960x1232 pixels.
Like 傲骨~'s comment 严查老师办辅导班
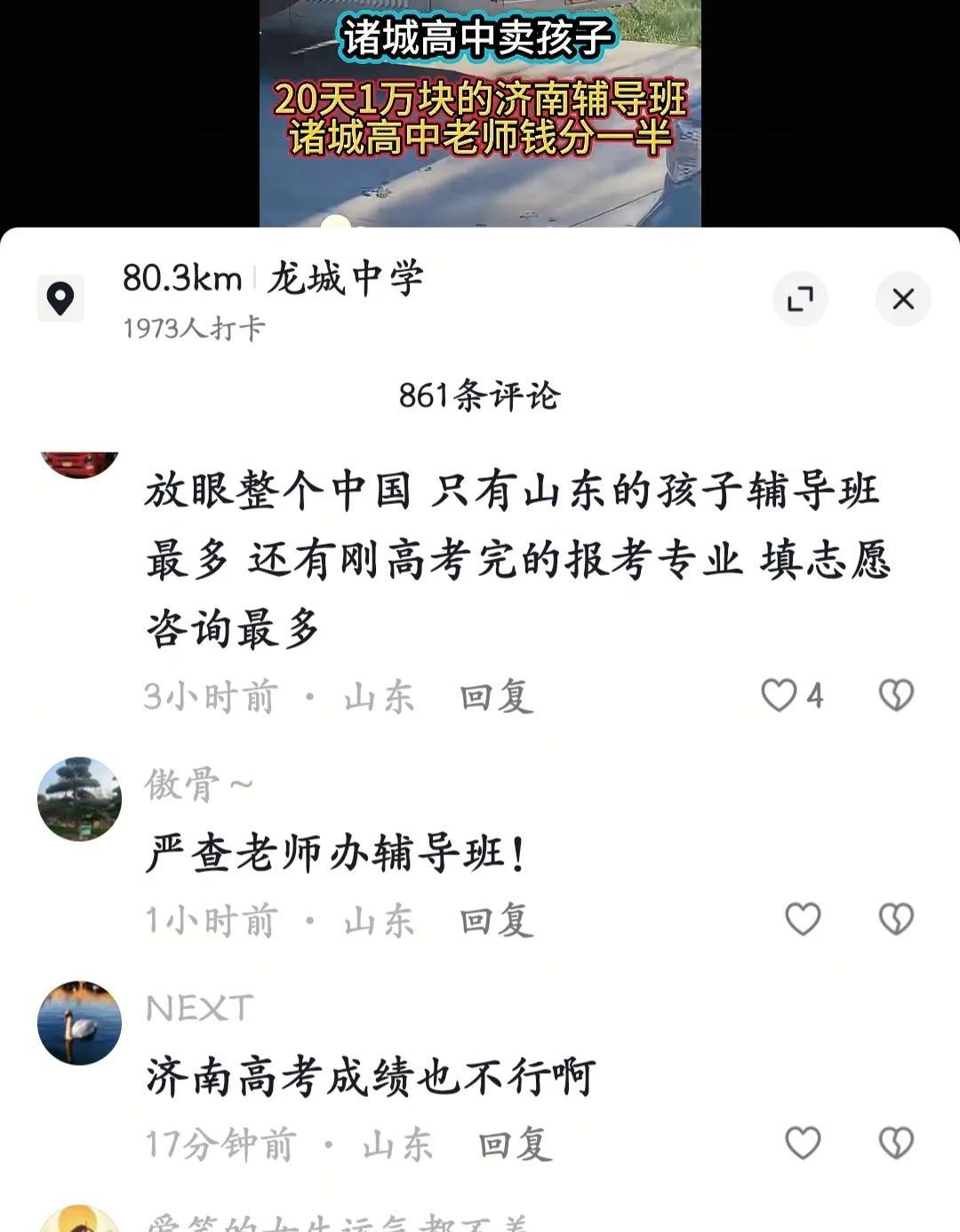[x=803, y=919]
